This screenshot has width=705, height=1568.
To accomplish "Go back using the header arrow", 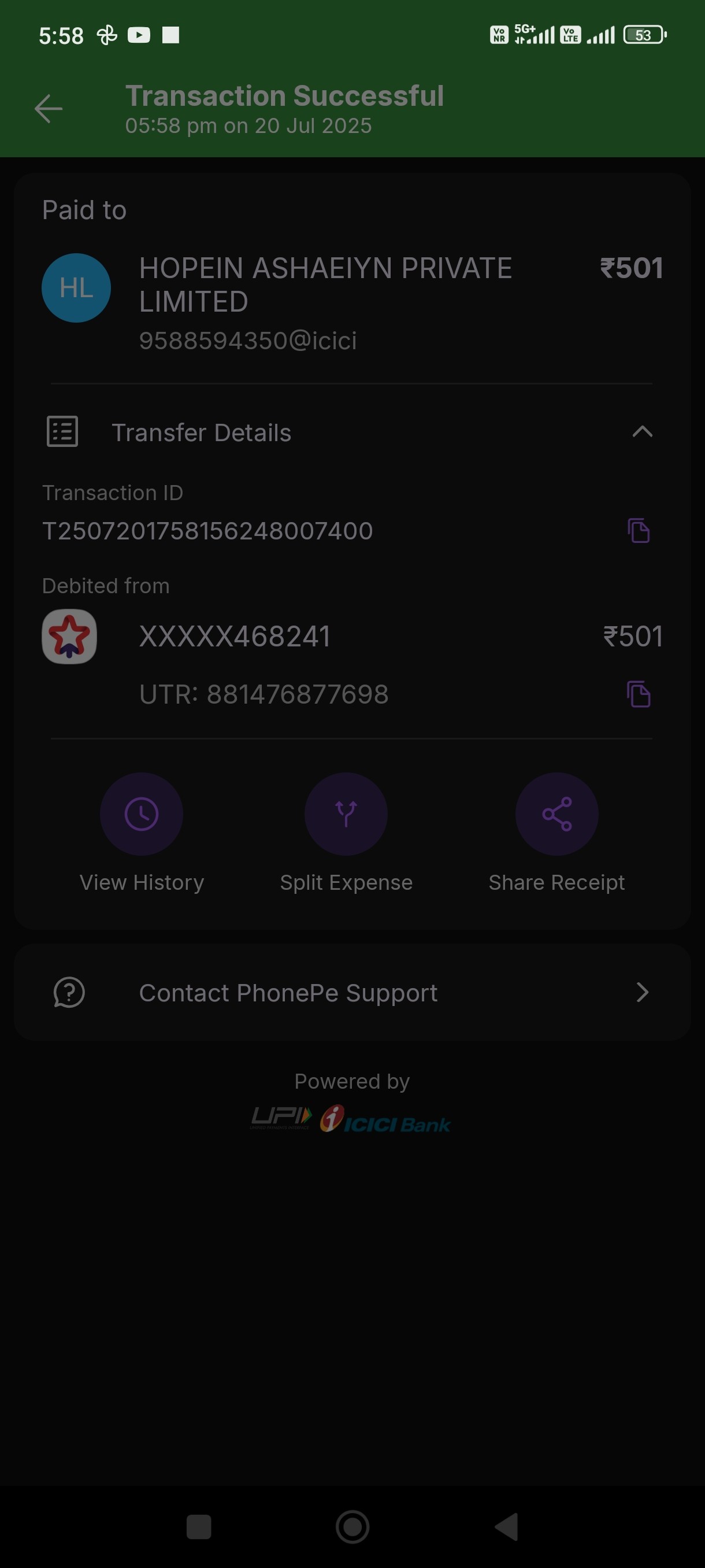I will tap(48, 109).
